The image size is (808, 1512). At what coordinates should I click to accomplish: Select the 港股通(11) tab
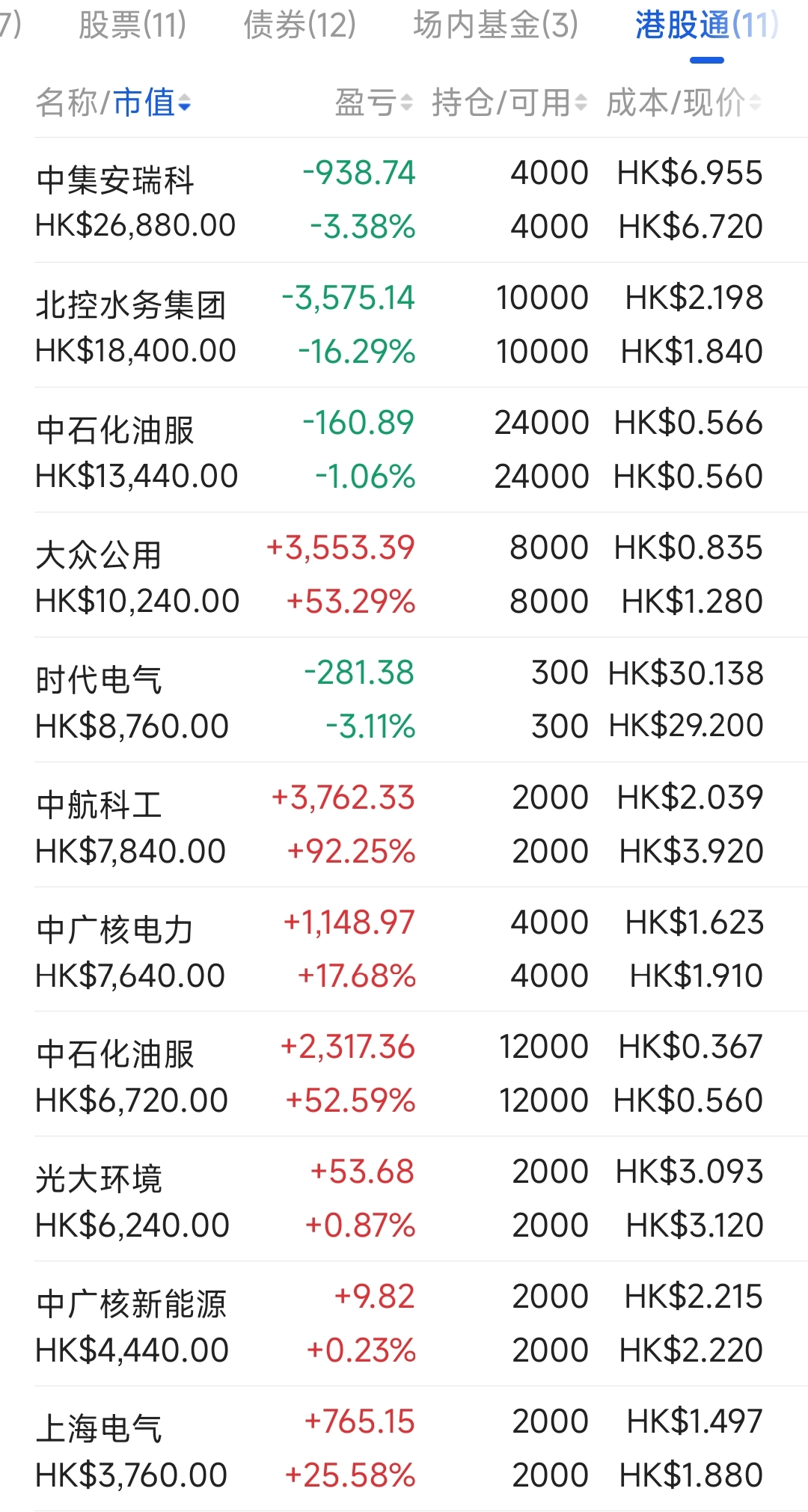[706, 25]
